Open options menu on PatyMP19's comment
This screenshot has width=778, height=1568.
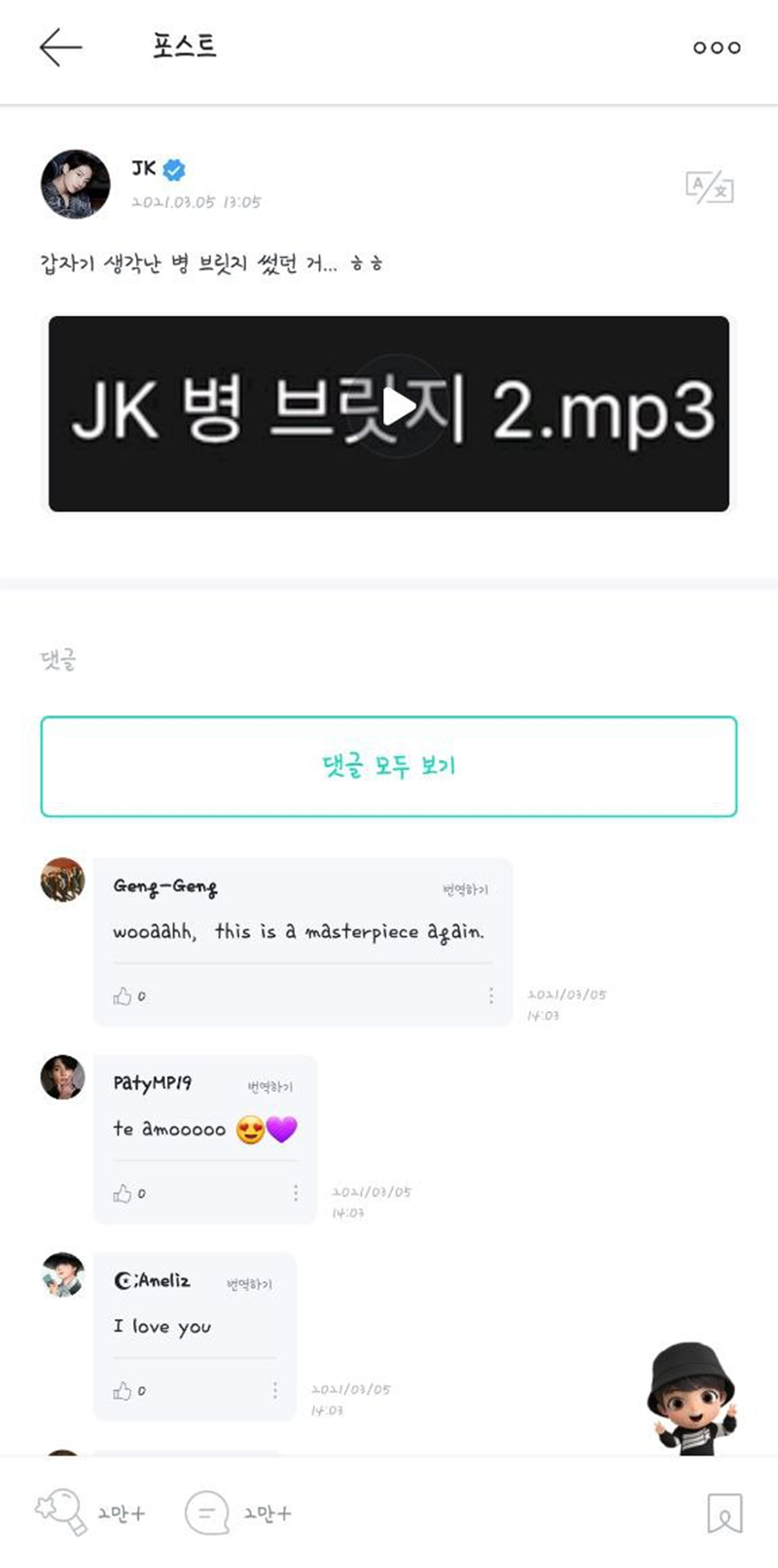coord(296,1193)
